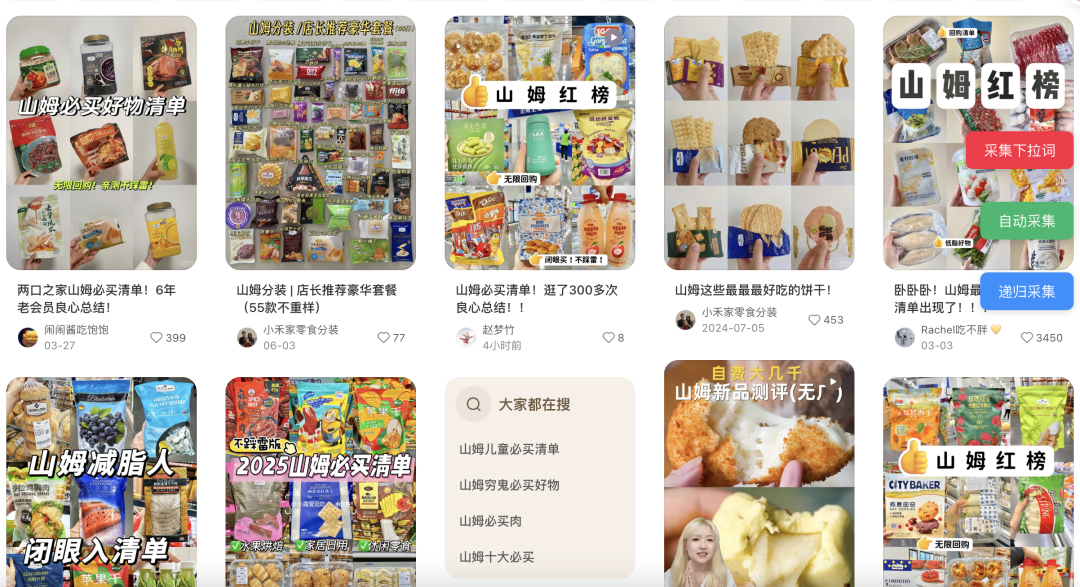Screen dimensions: 1080x587
Task: Select the 山姆必买肉 search suggestion
Action: click(x=490, y=521)
